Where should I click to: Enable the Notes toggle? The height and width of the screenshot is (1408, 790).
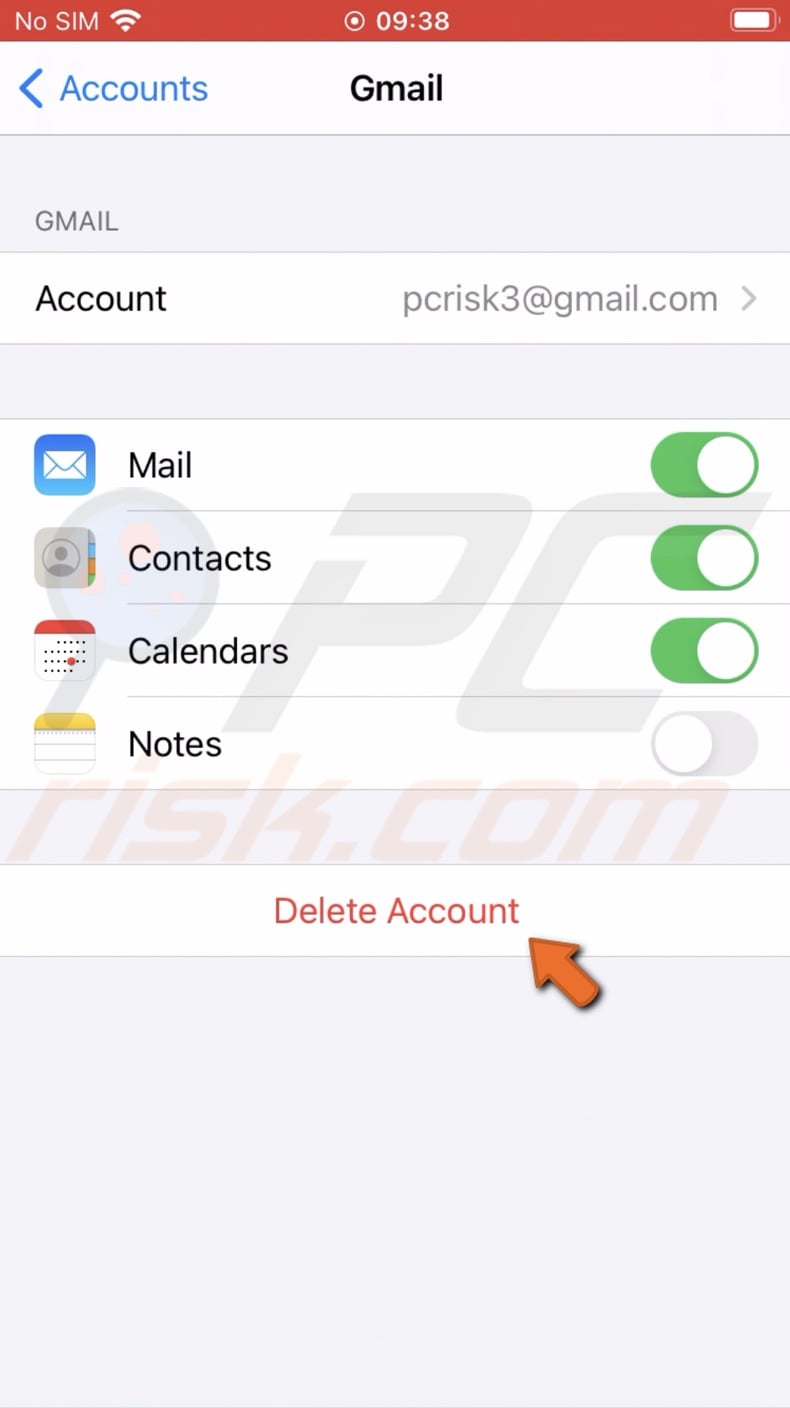point(704,744)
